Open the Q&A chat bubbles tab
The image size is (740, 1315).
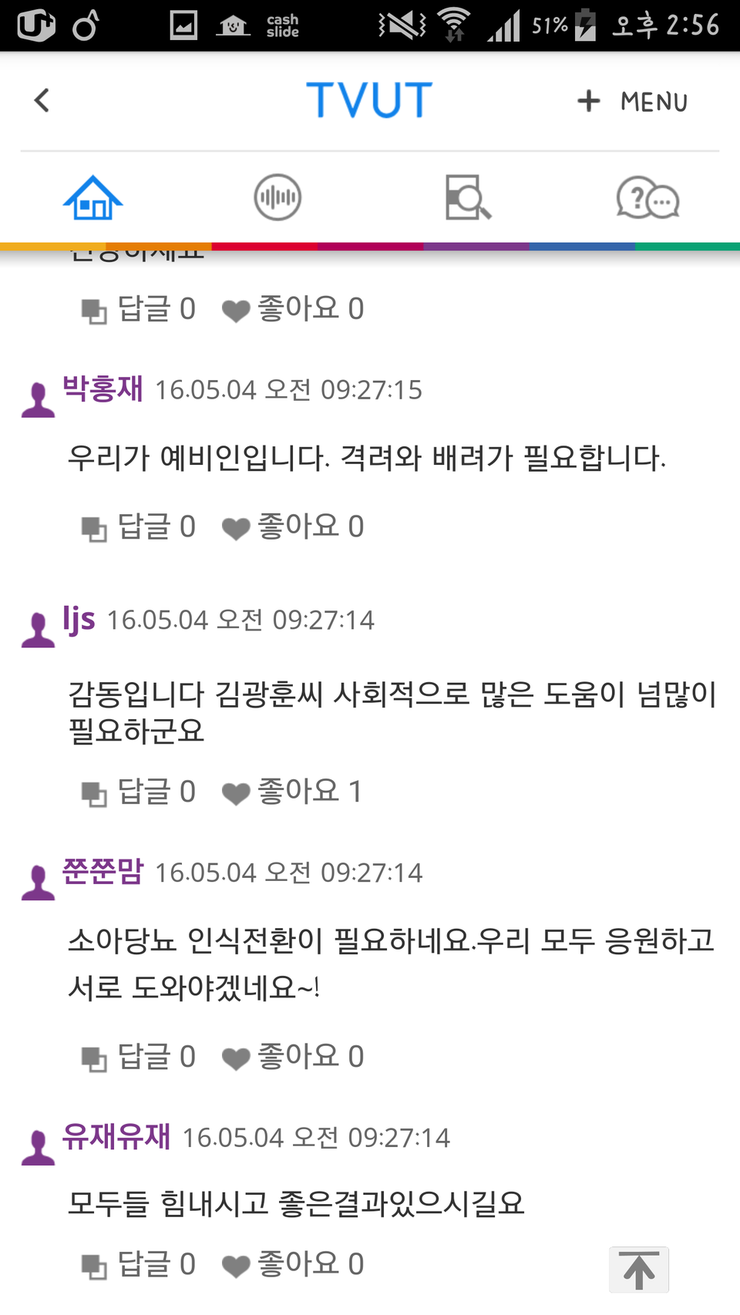pos(647,197)
